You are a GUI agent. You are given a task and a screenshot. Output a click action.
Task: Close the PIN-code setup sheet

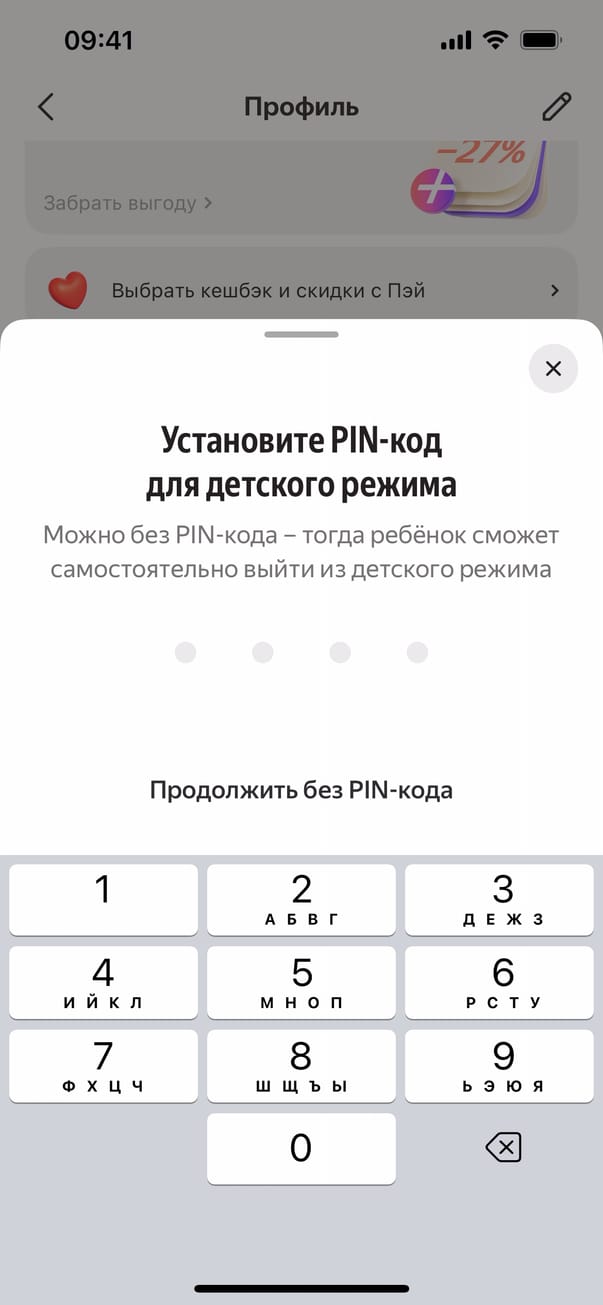pos(553,369)
